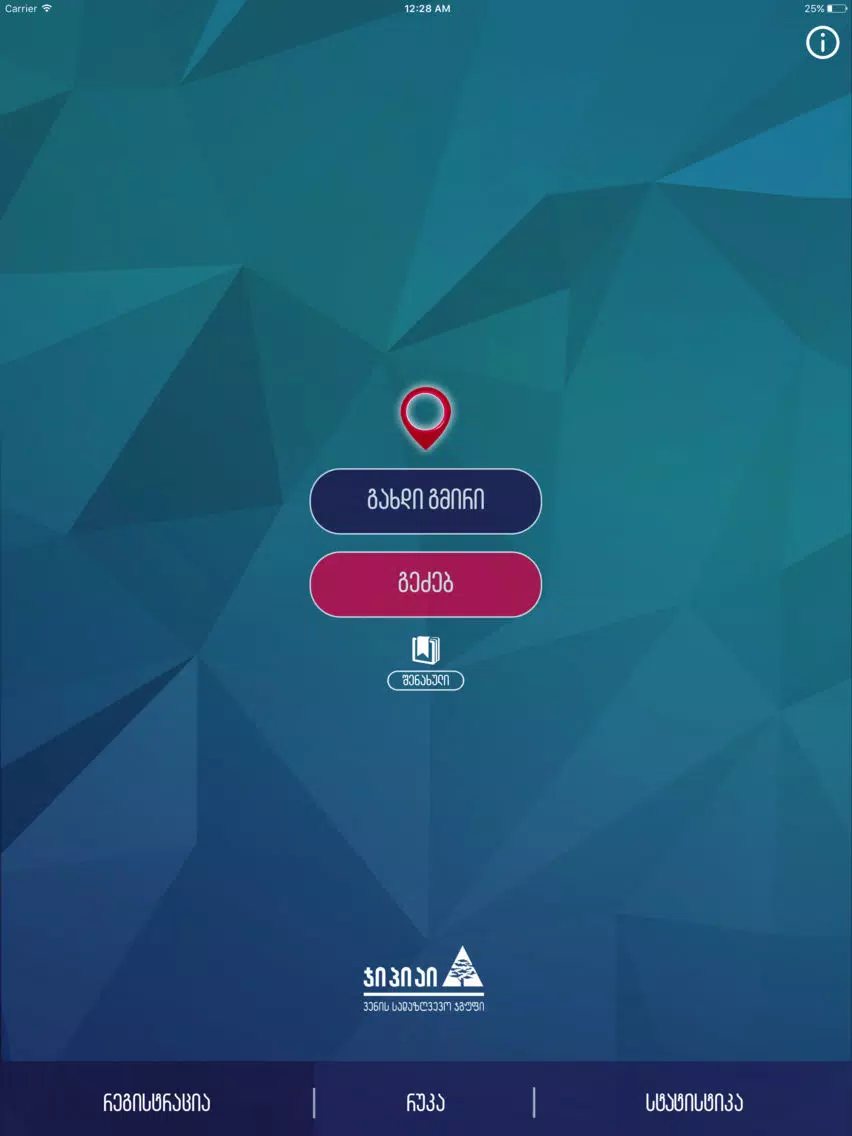Viewport: 852px width, 1136px height.
Task: Switch to the რეგისტრაცია tab
Action: pos(156,1103)
